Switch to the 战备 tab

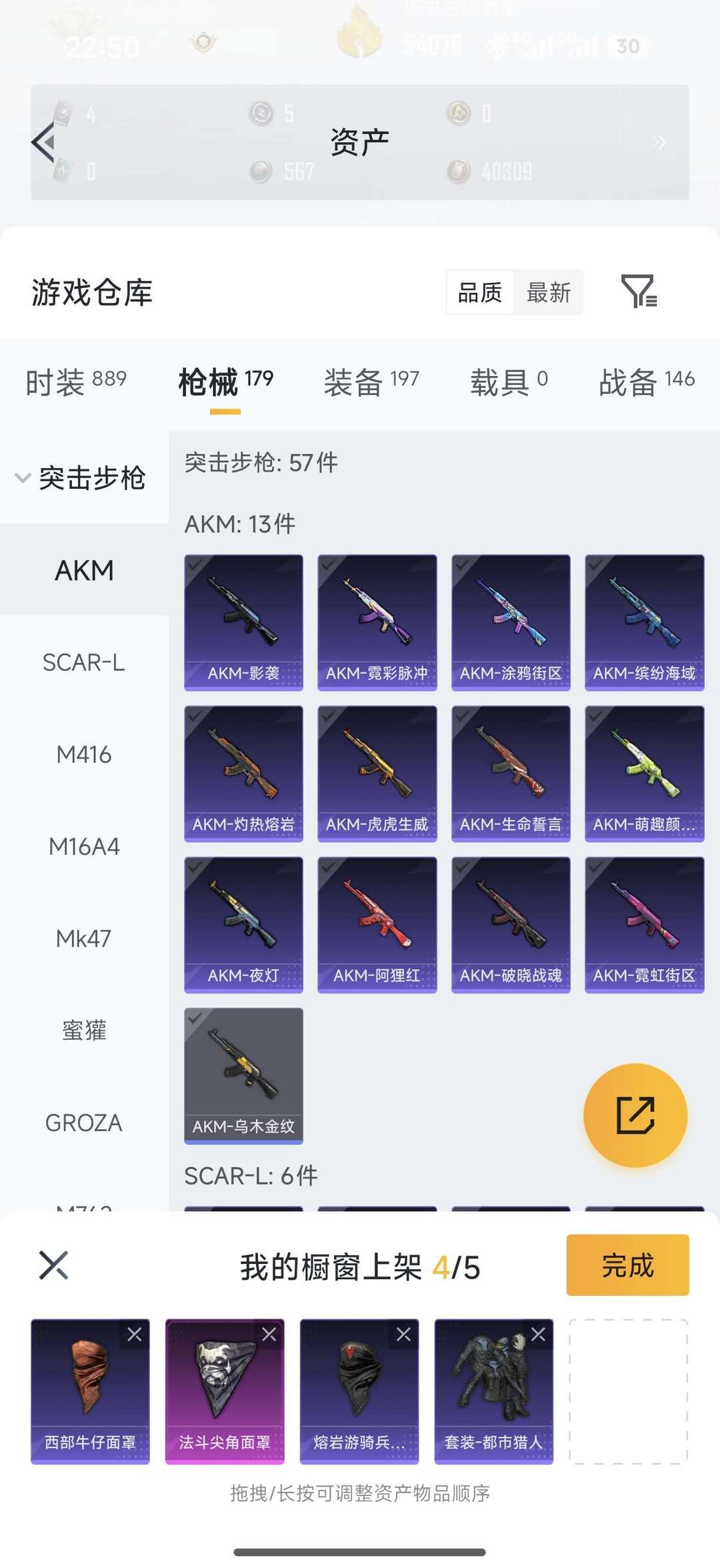click(646, 382)
